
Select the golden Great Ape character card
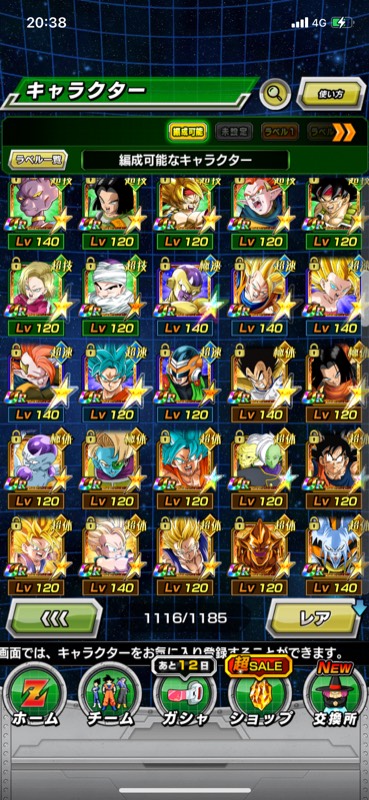click(x=260, y=556)
